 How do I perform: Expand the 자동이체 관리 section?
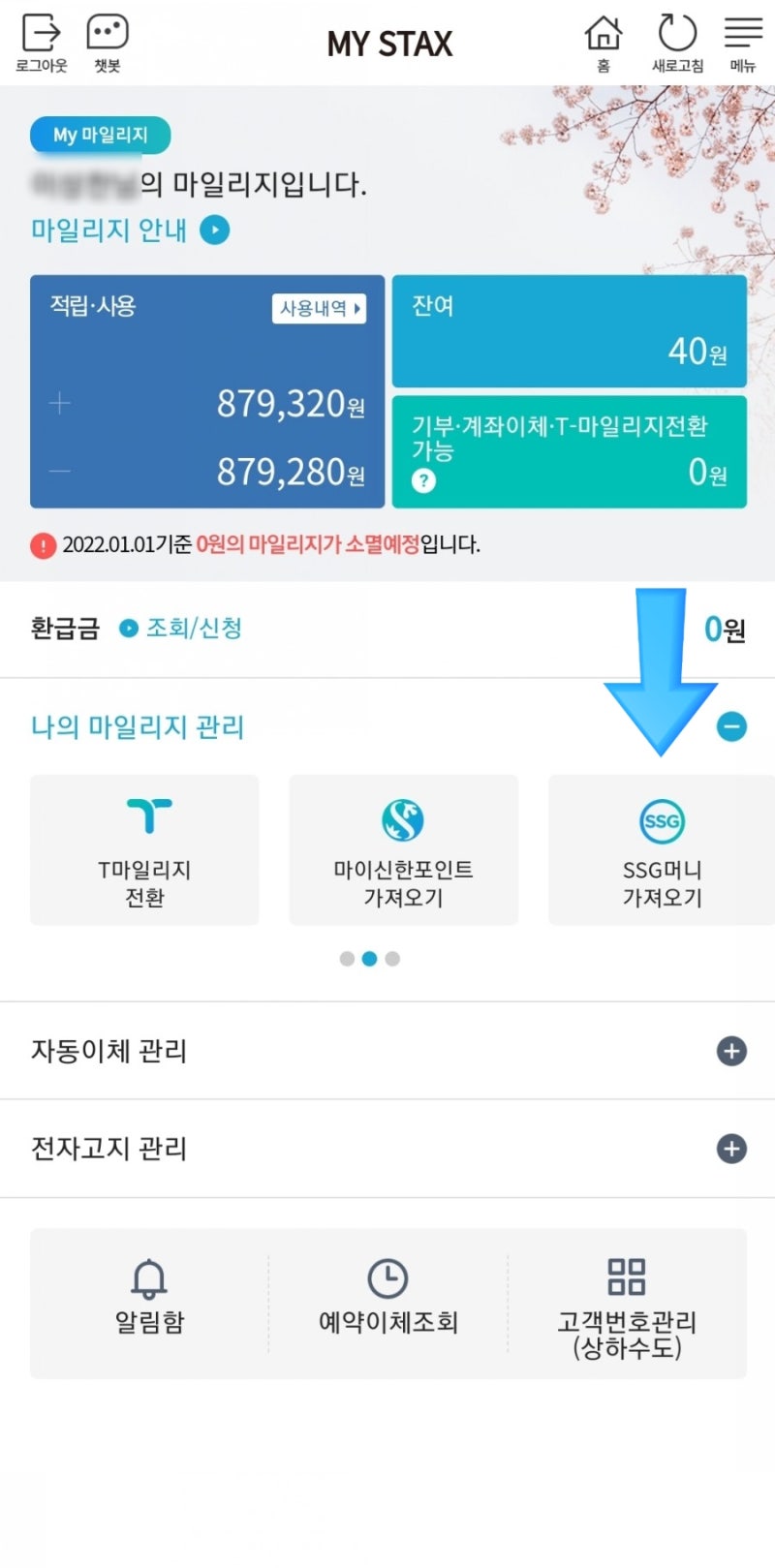click(732, 1051)
